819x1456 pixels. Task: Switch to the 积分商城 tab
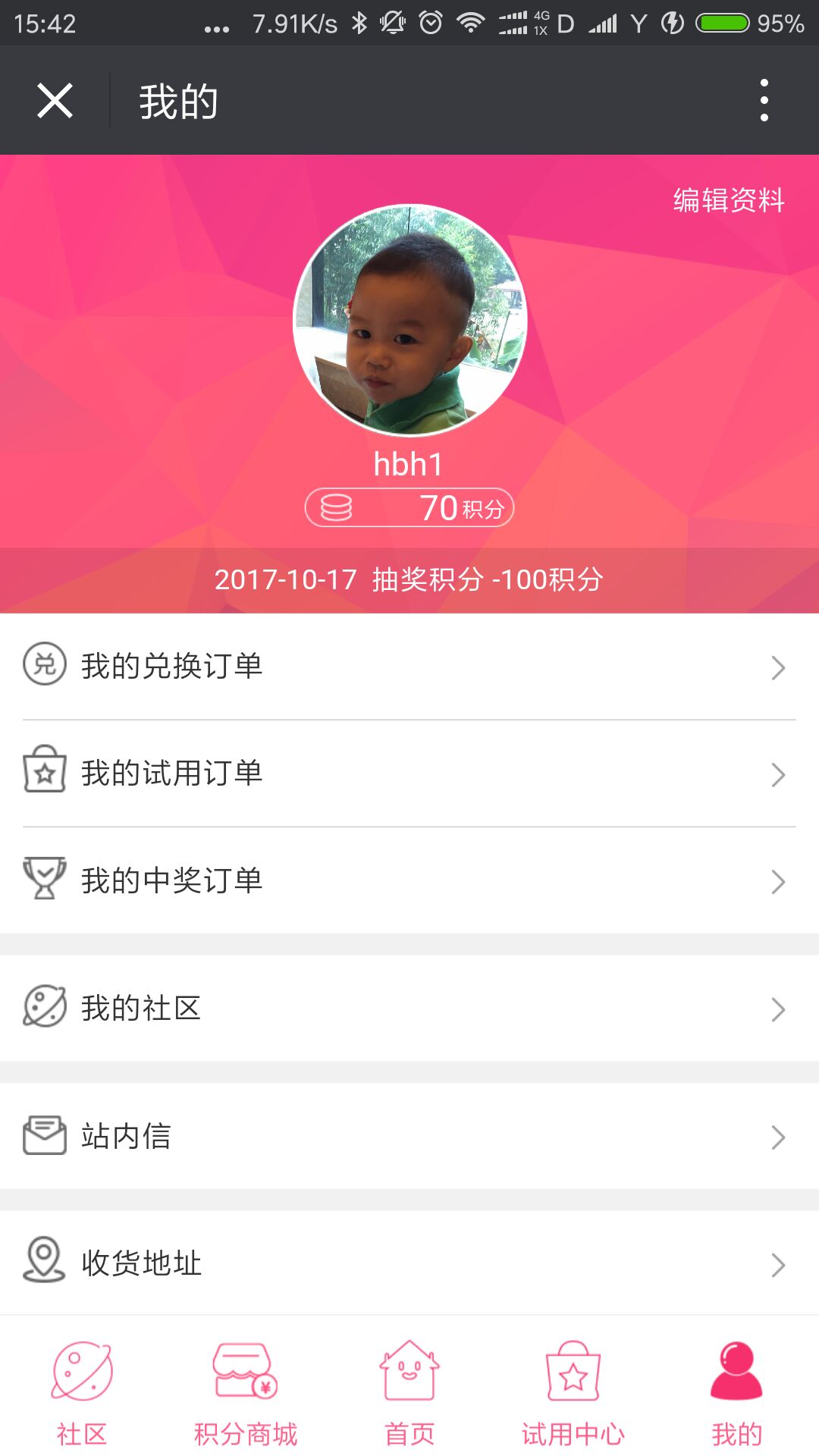pyautogui.click(x=246, y=1392)
